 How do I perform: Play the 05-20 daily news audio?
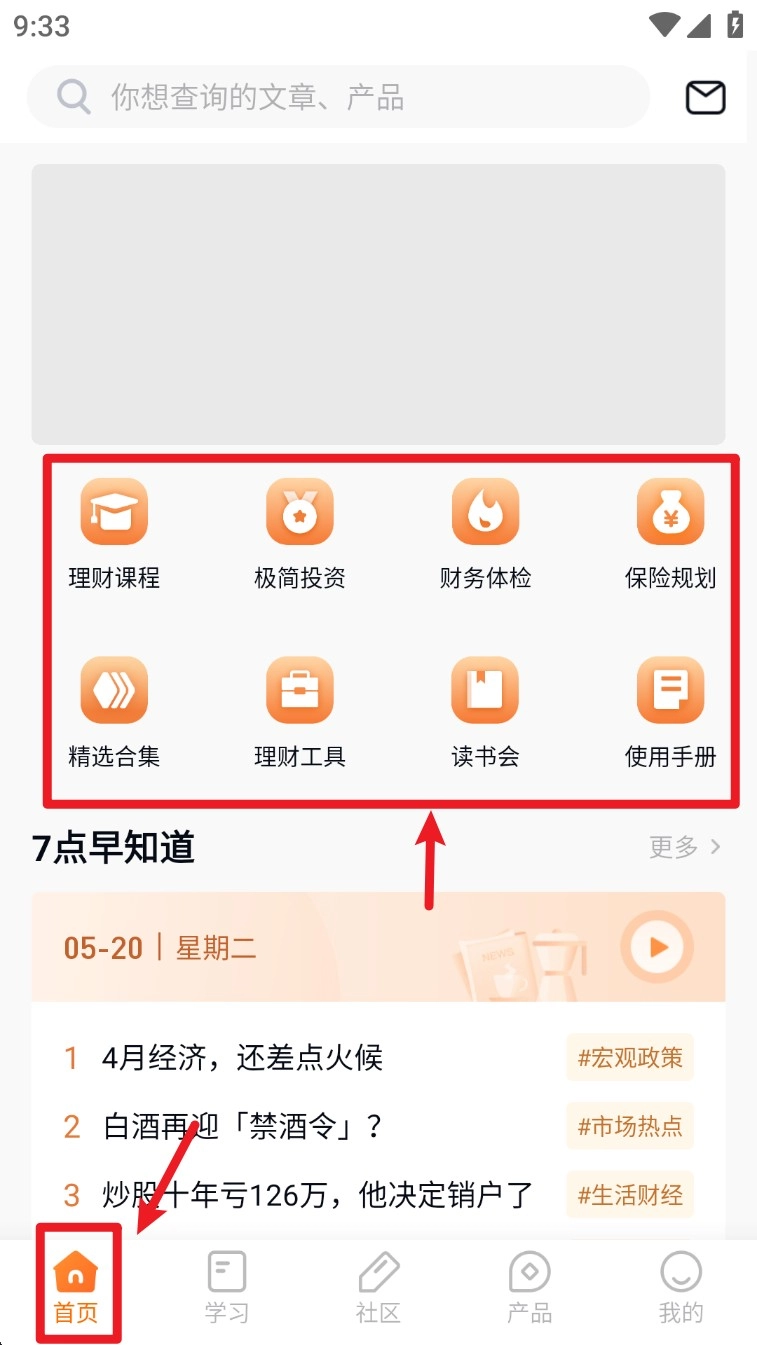(x=657, y=946)
